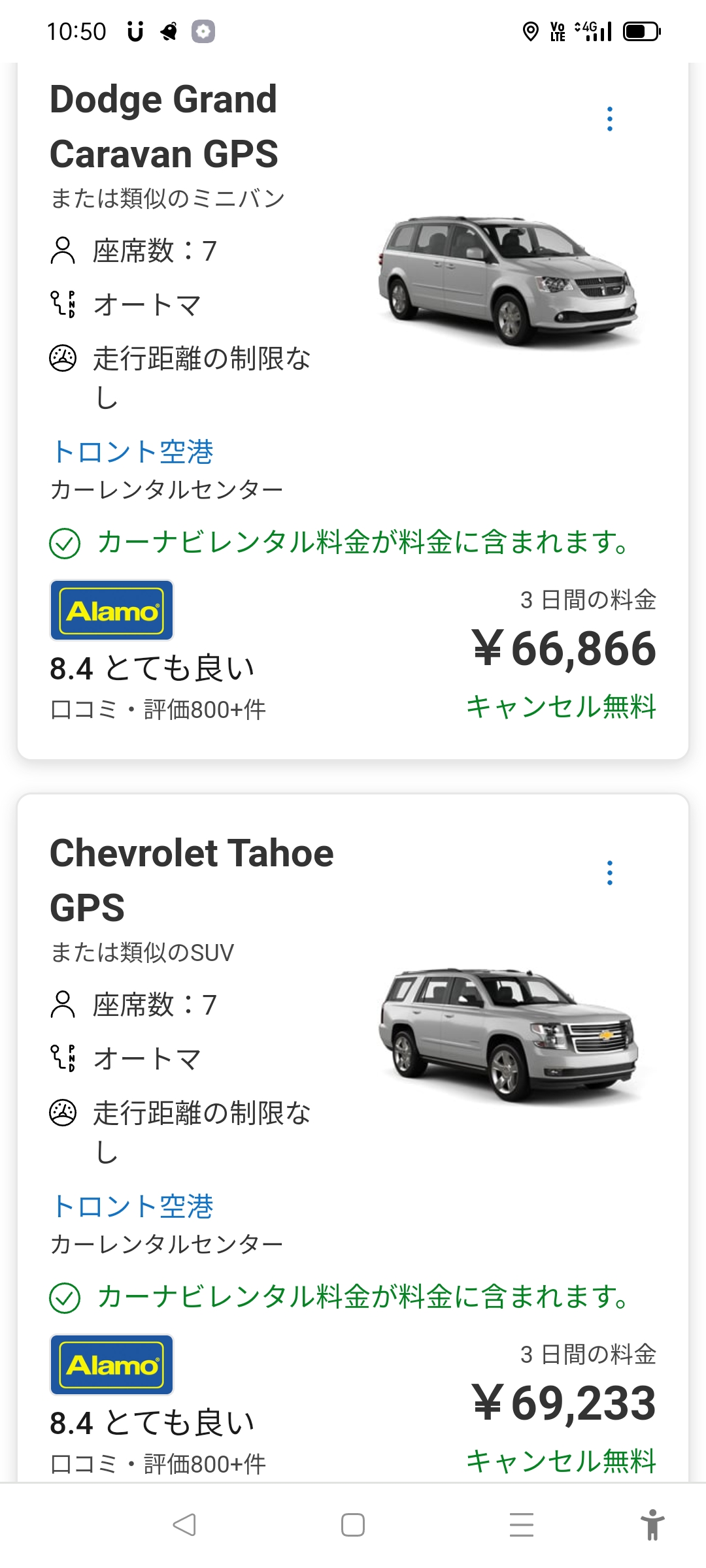Screen dimensions: 706x1568
Task: Tap トロント空港 link on Chevrolet Tahoe card
Action: [x=133, y=1206]
